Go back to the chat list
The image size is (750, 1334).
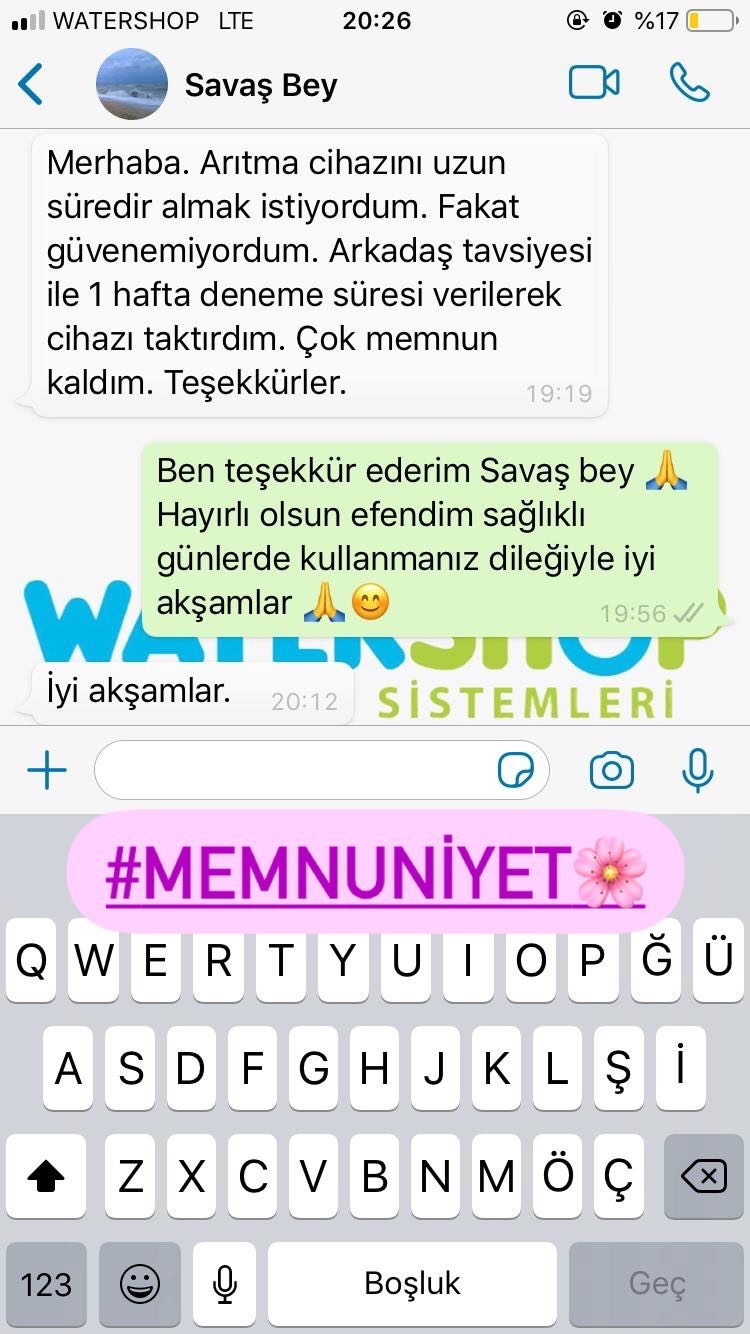[31, 85]
